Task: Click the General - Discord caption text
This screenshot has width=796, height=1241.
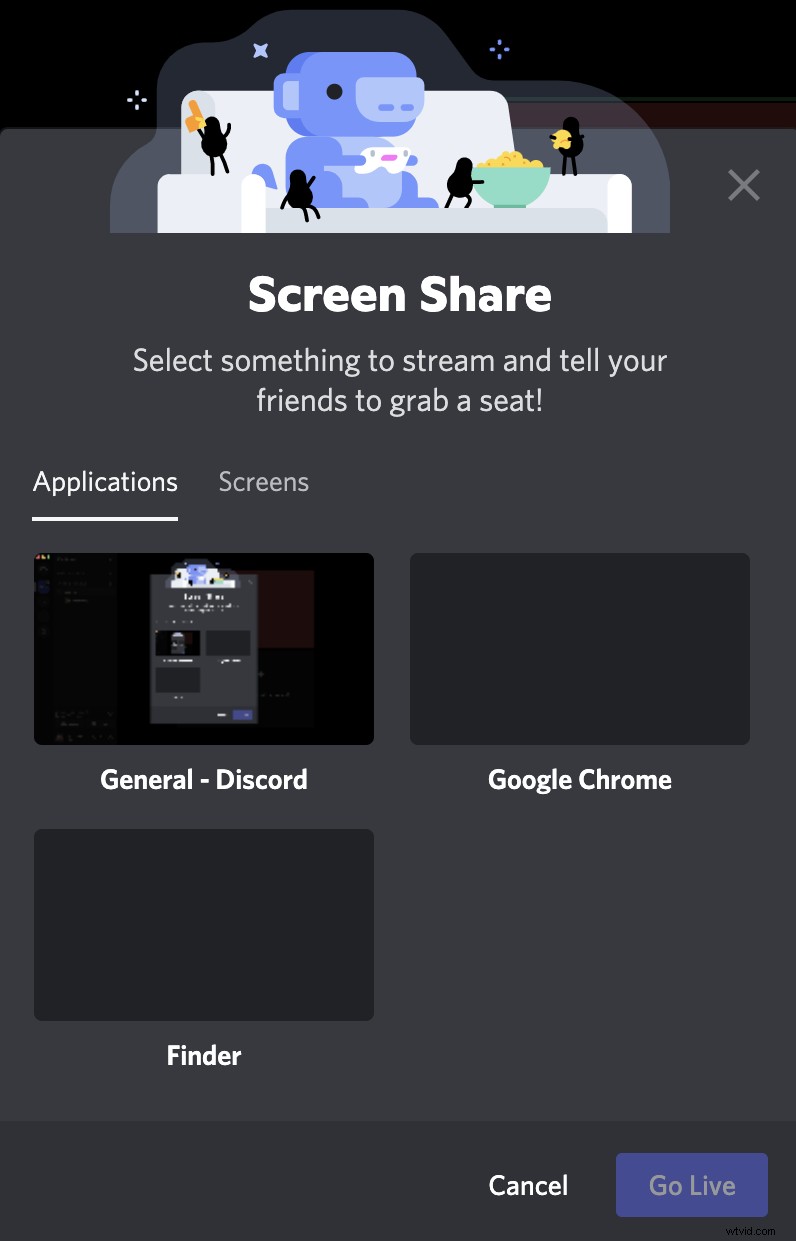Action: pyautogui.click(x=204, y=779)
